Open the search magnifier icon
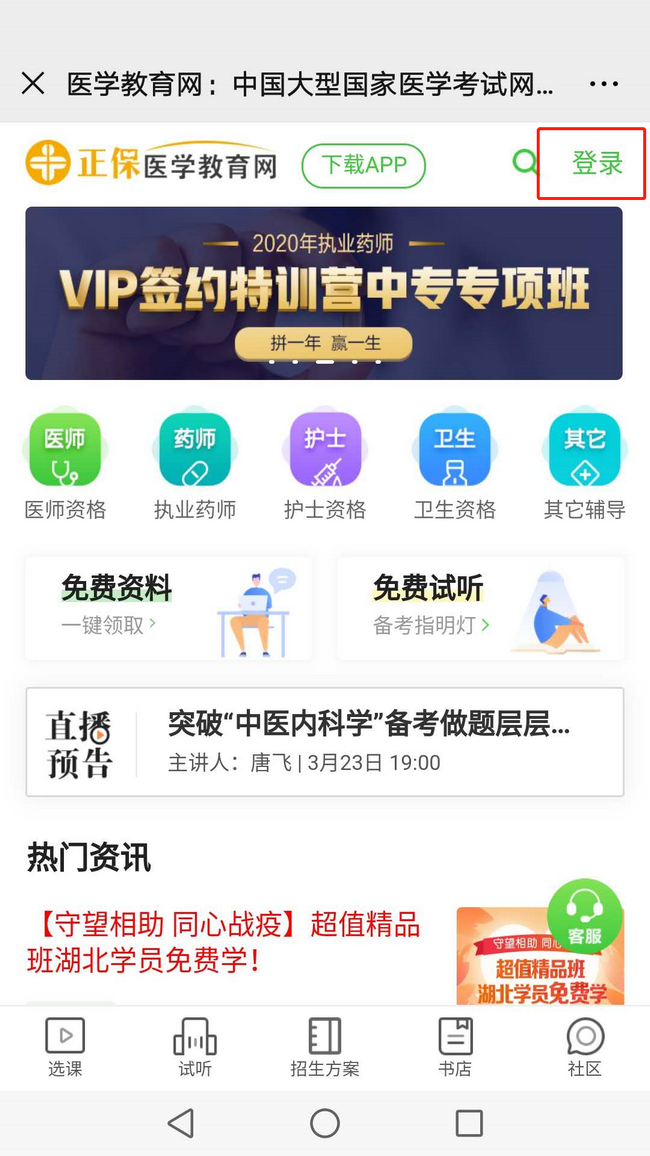 point(525,162)
